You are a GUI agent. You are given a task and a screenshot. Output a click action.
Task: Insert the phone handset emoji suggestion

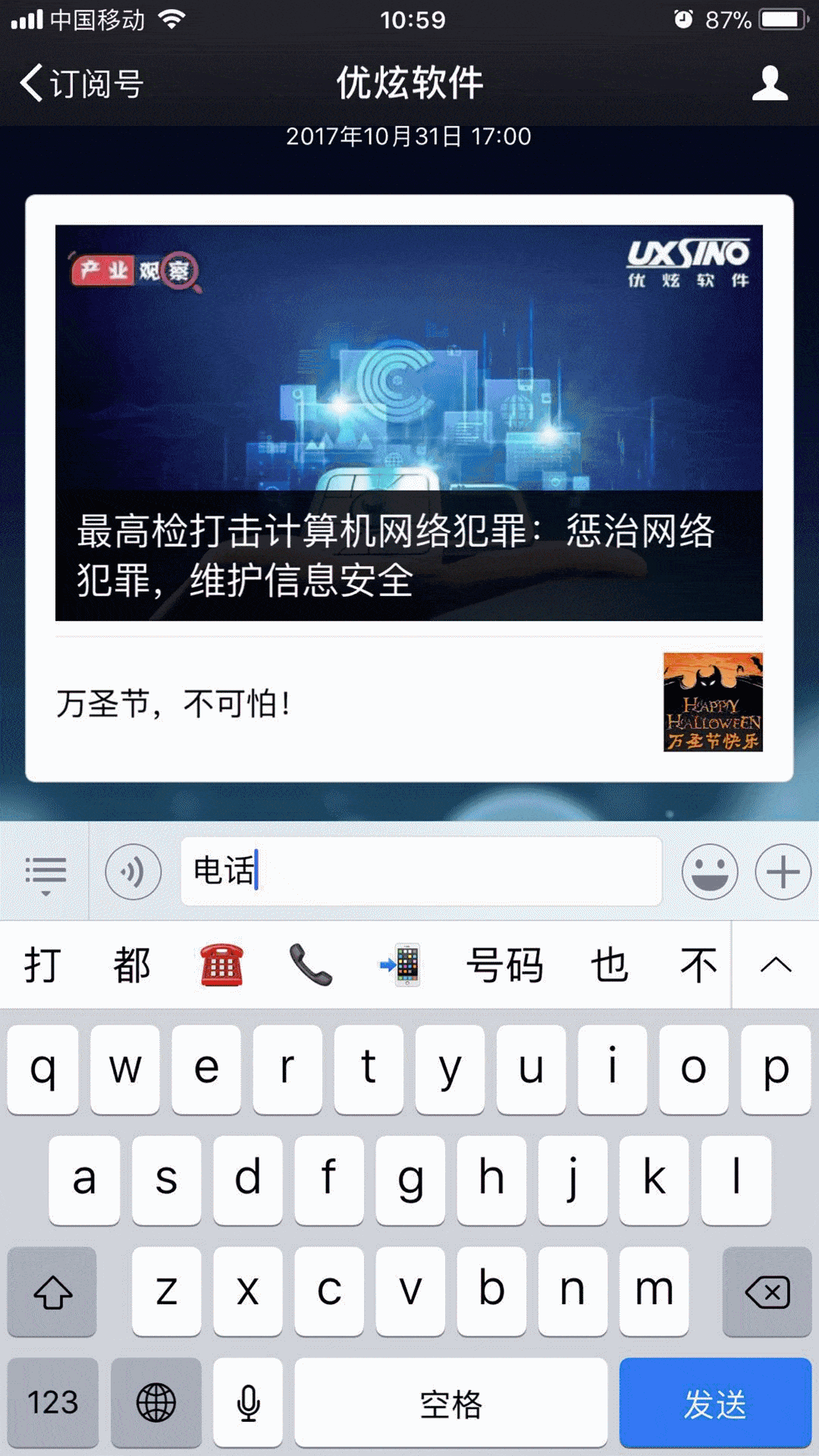point(311,965)
